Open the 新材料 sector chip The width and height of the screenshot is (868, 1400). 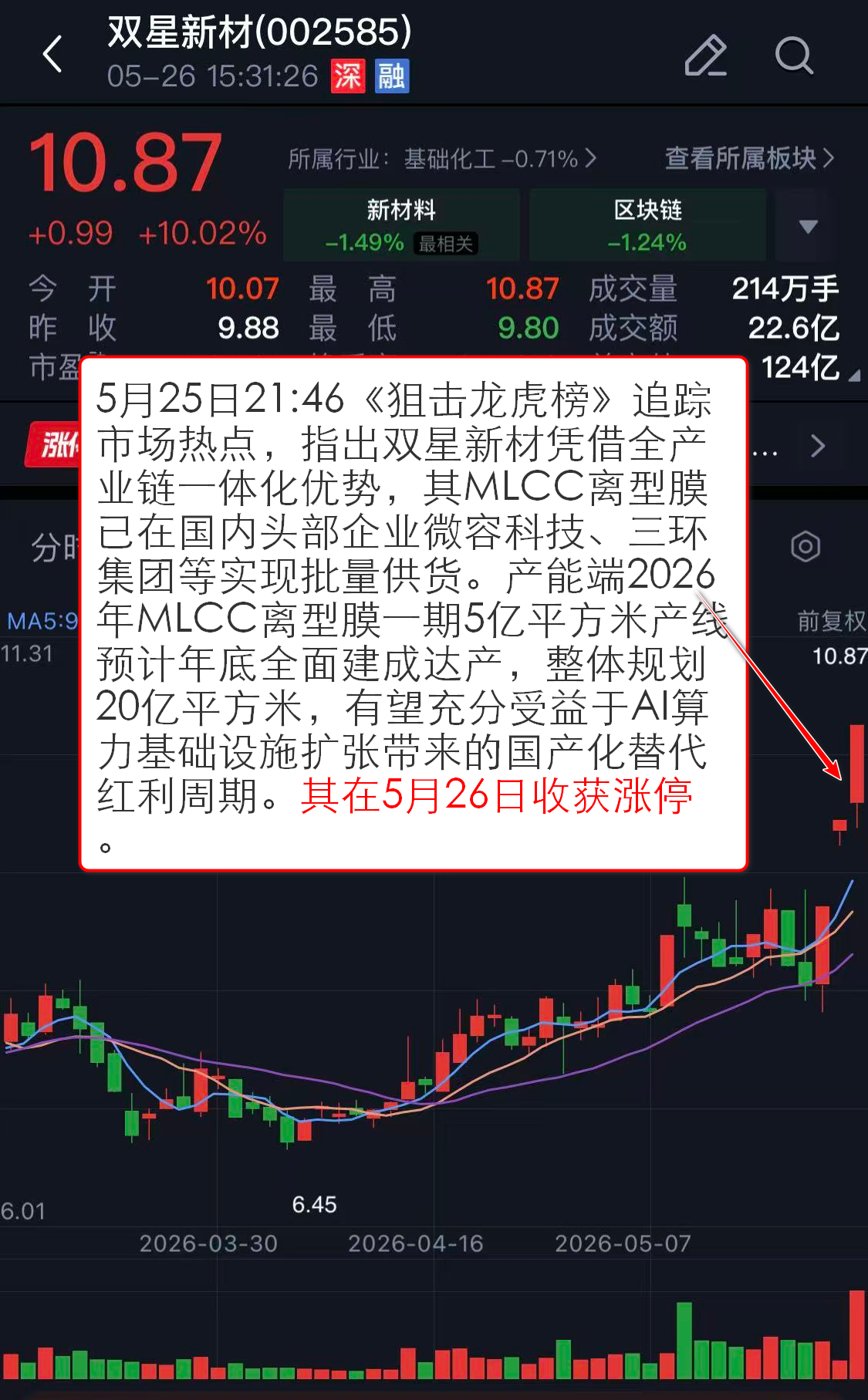click(401, 225)
